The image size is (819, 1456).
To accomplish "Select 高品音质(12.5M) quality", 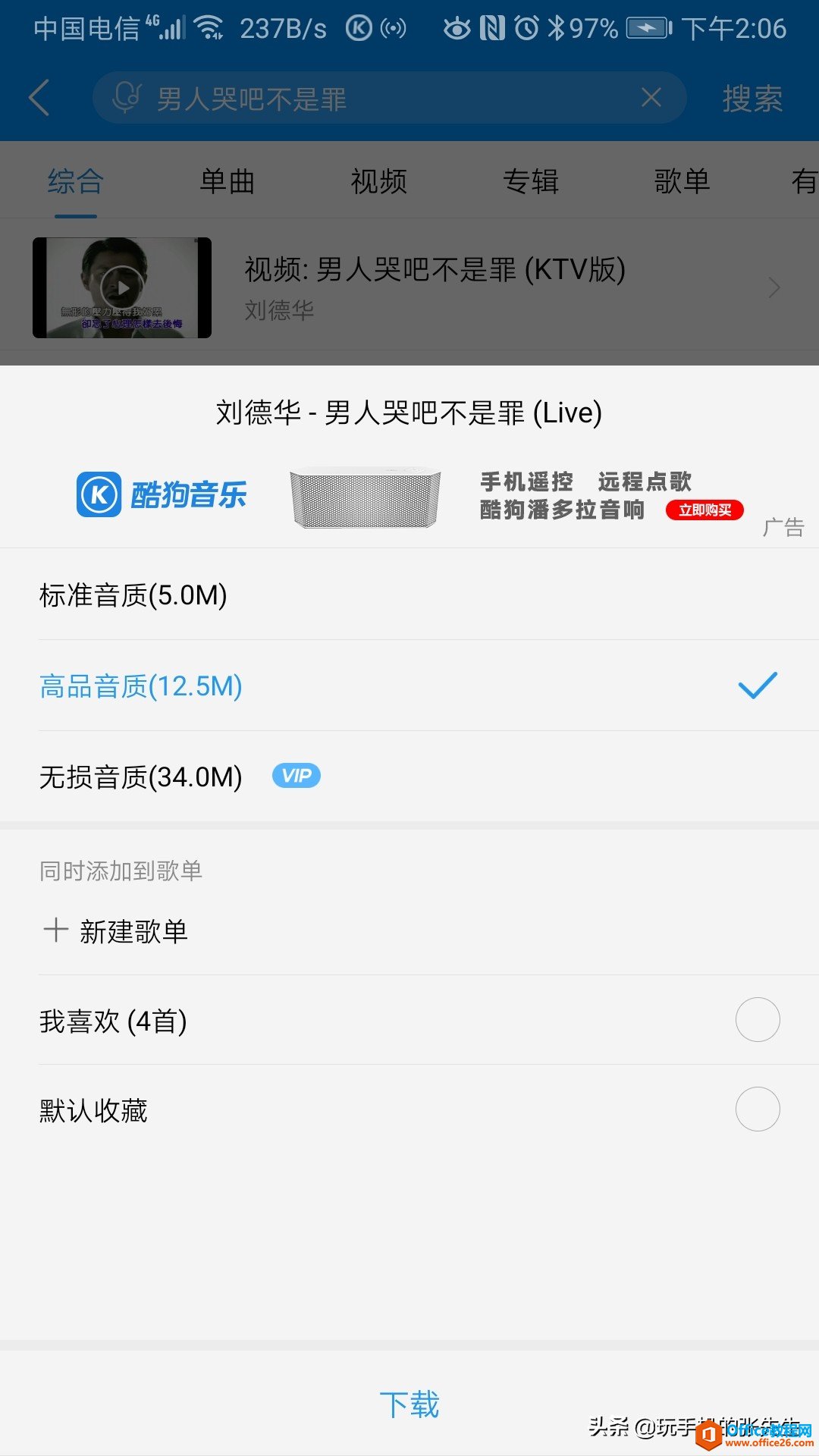I will pos(141,686).
